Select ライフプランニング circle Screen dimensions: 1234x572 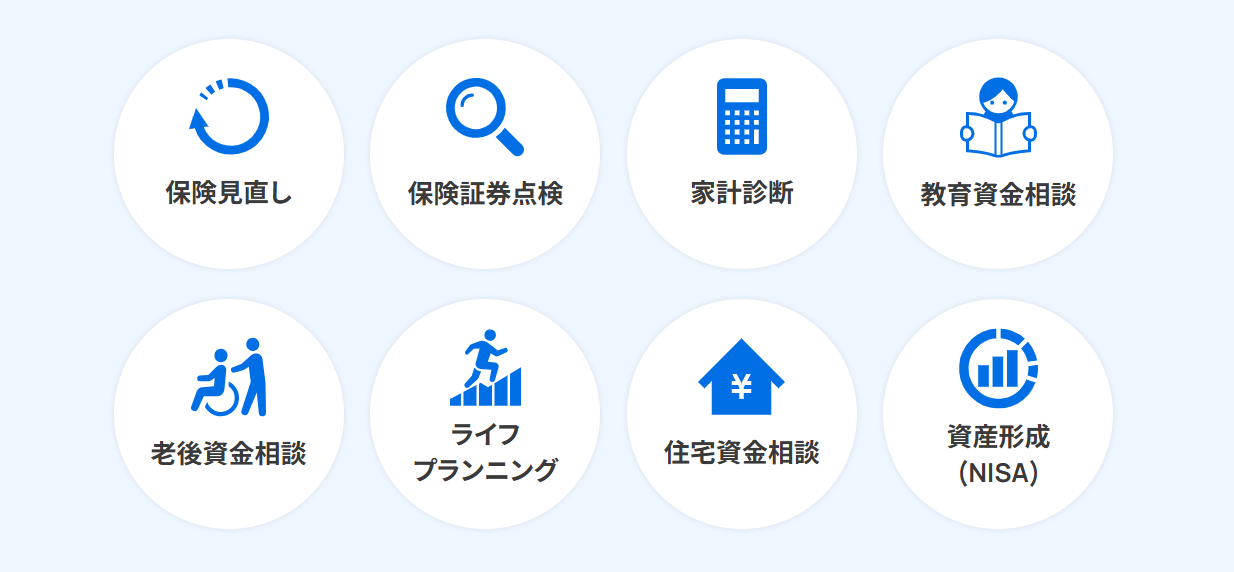pos(485,414)
